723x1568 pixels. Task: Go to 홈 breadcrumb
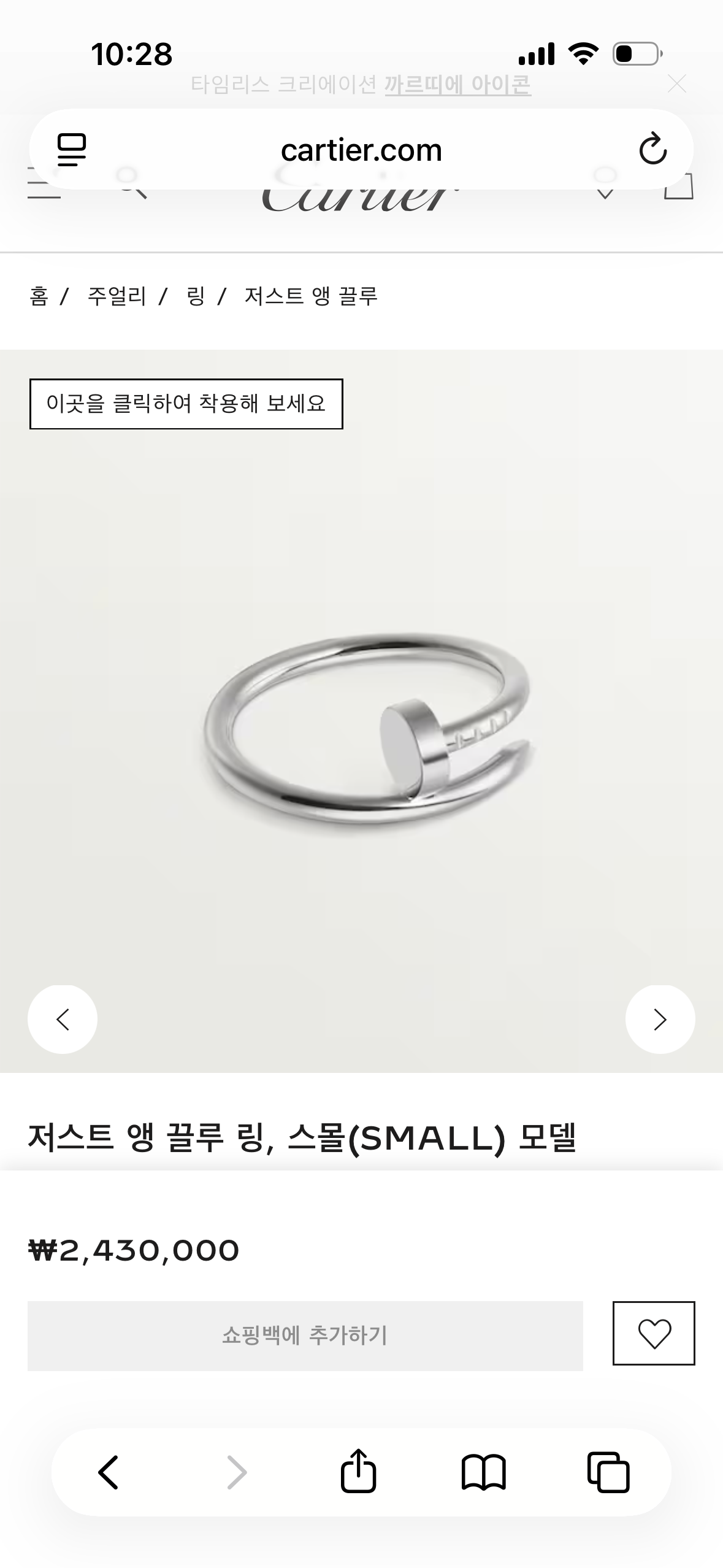click(x=39, y=296)
